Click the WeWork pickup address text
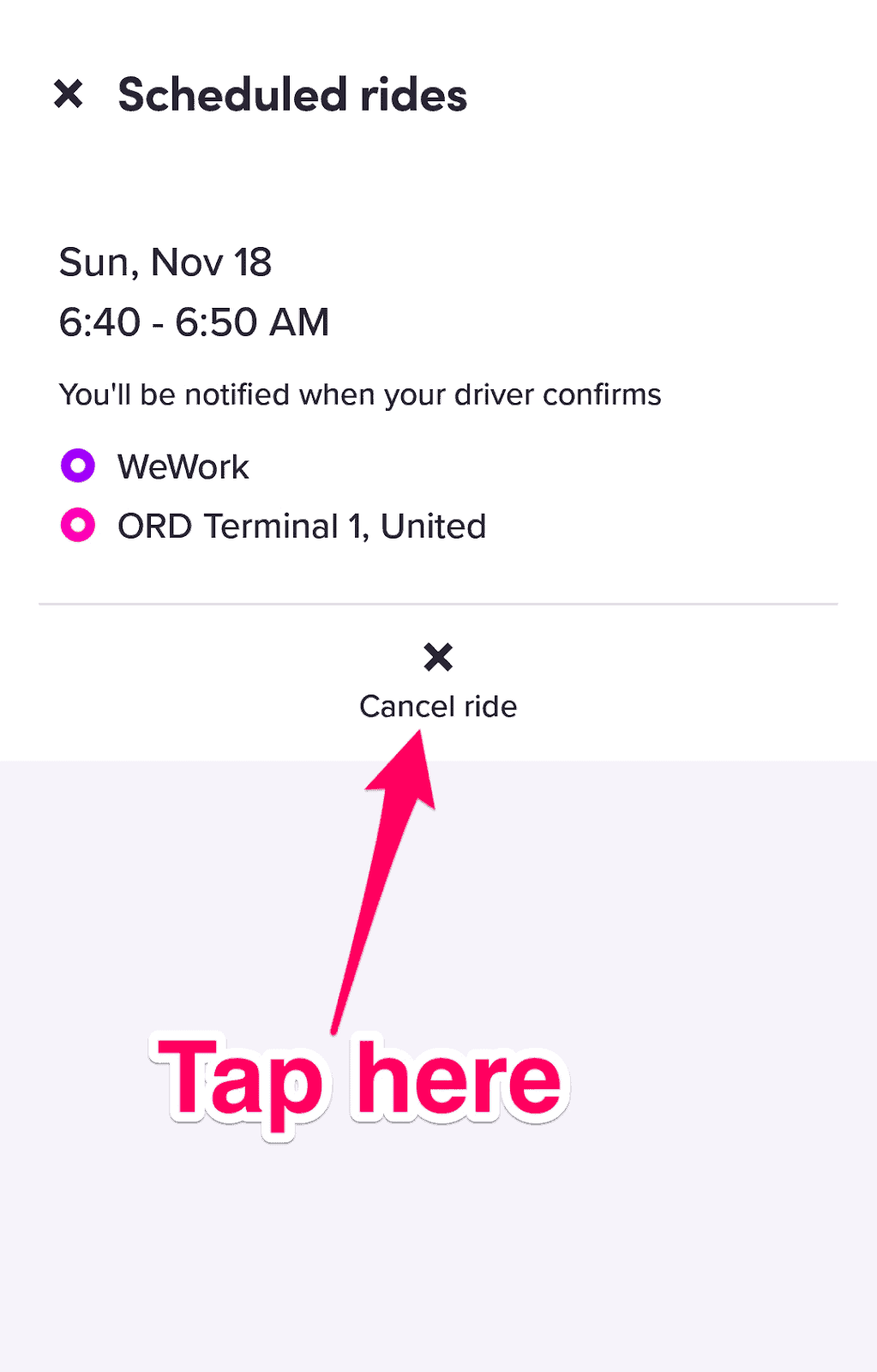 tap(183, 466)
